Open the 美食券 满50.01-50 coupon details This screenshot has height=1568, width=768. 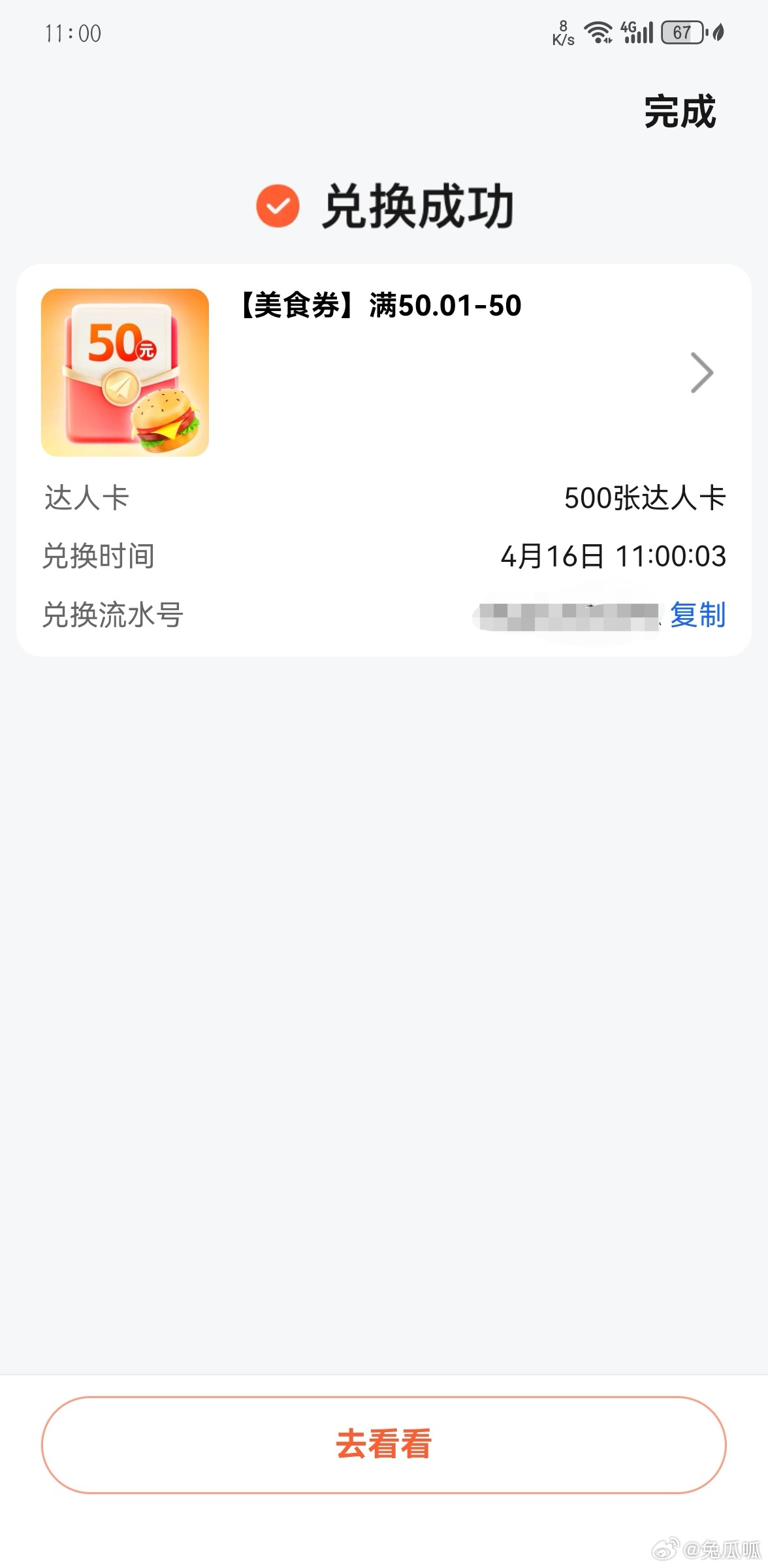click(701, 373)
